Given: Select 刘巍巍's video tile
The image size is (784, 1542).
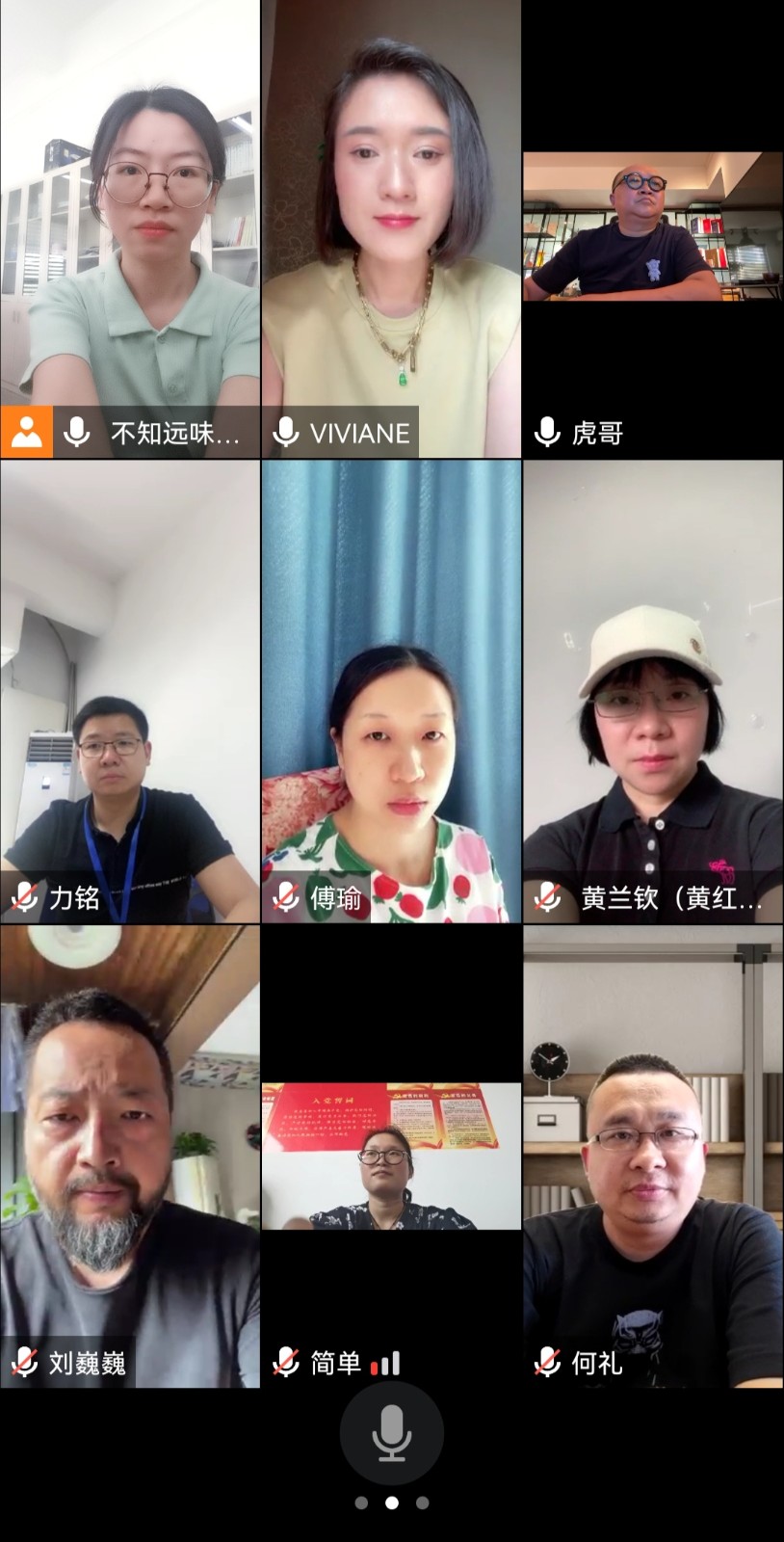Looking at the screenshot, I should pyautogui.click(x=130, y=1156).
